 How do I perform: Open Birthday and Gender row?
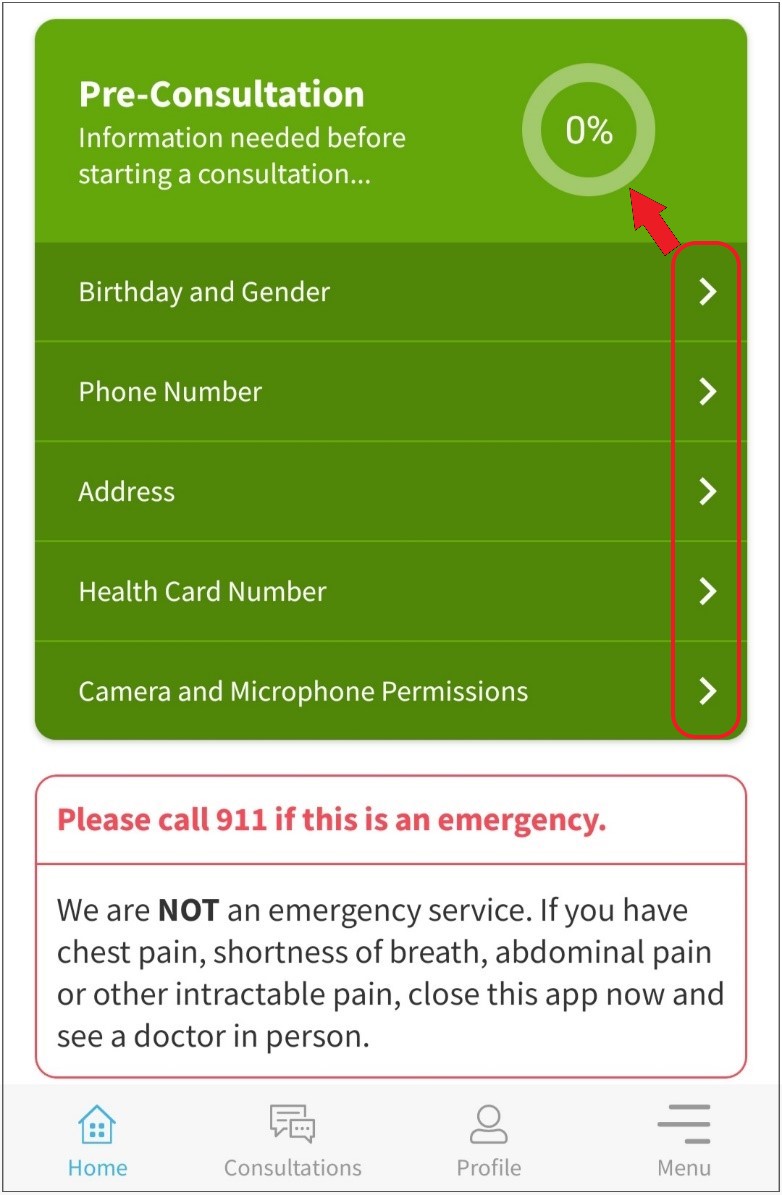pos(390,292)
